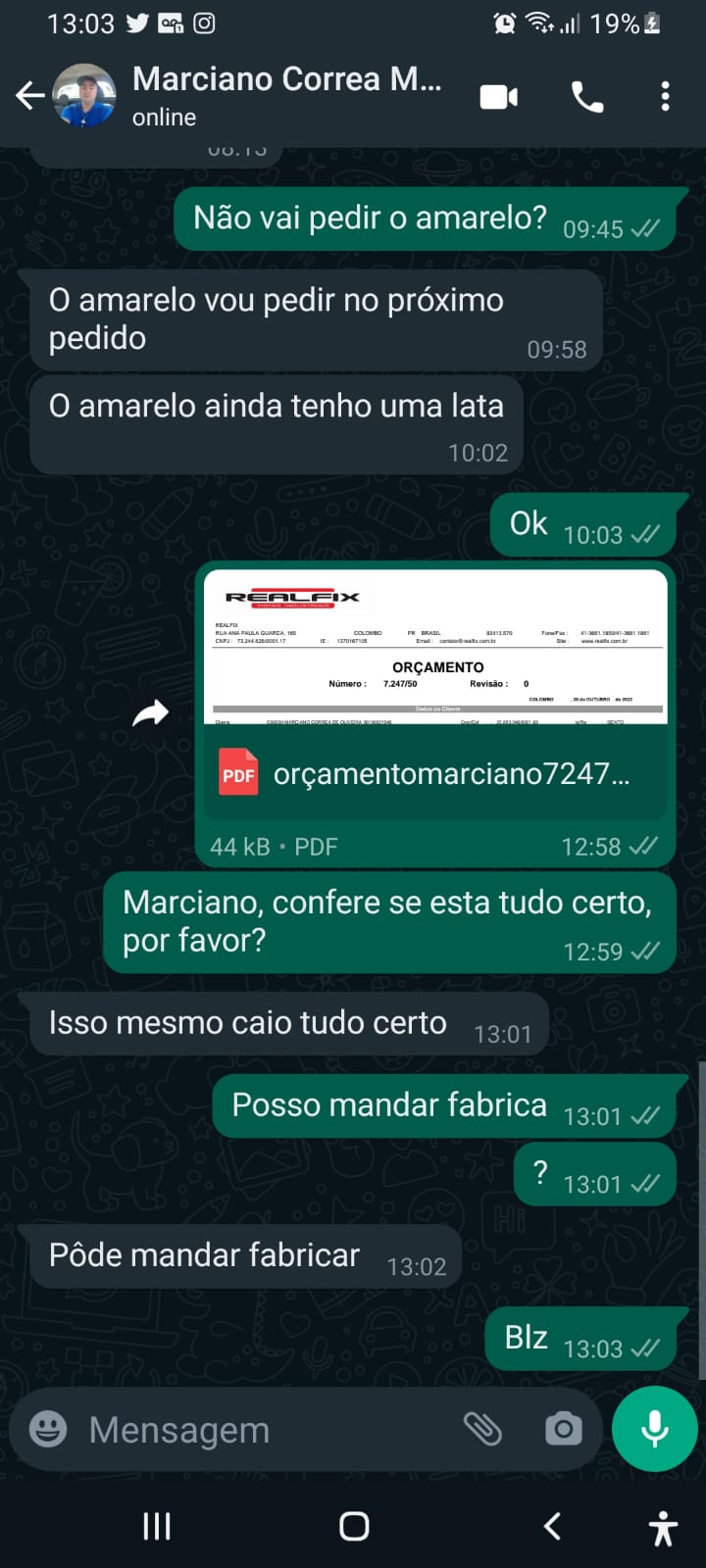
Task: Open the camera from message bar
Action: pyautogui.click(x=563, y=1429)
